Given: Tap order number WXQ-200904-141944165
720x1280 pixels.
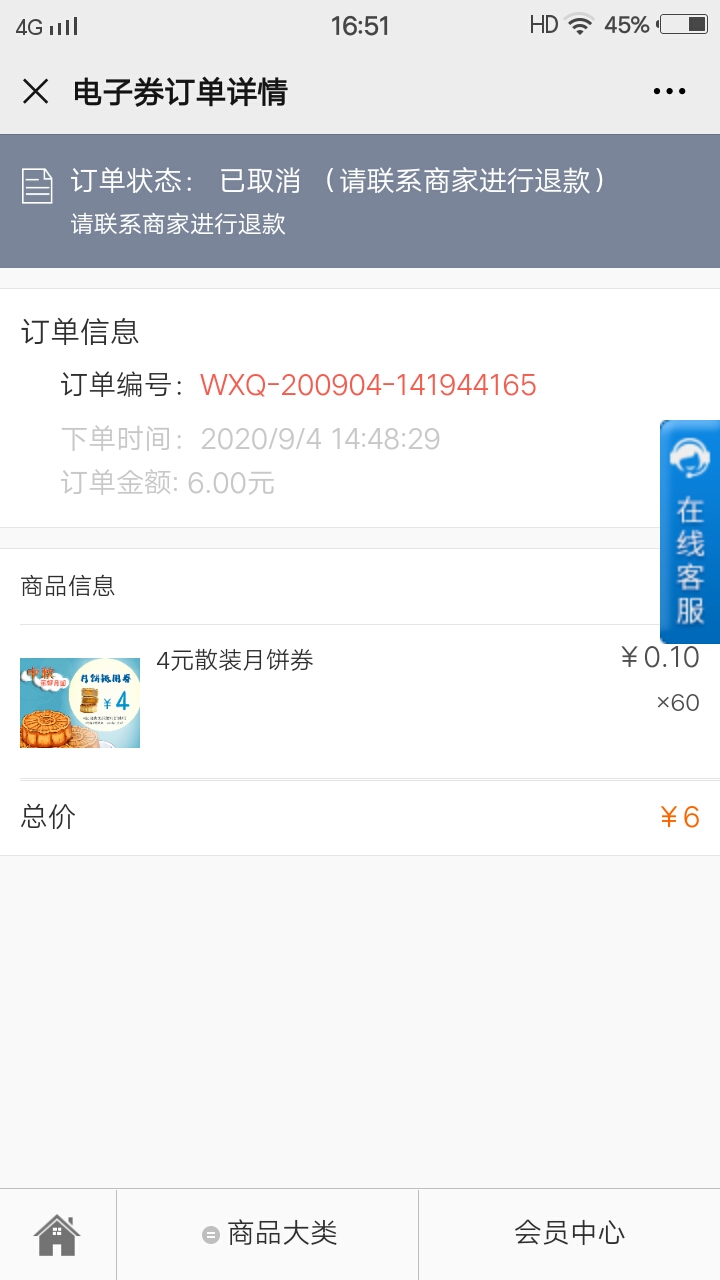Looking at the screenshot, I should point(368,385).
